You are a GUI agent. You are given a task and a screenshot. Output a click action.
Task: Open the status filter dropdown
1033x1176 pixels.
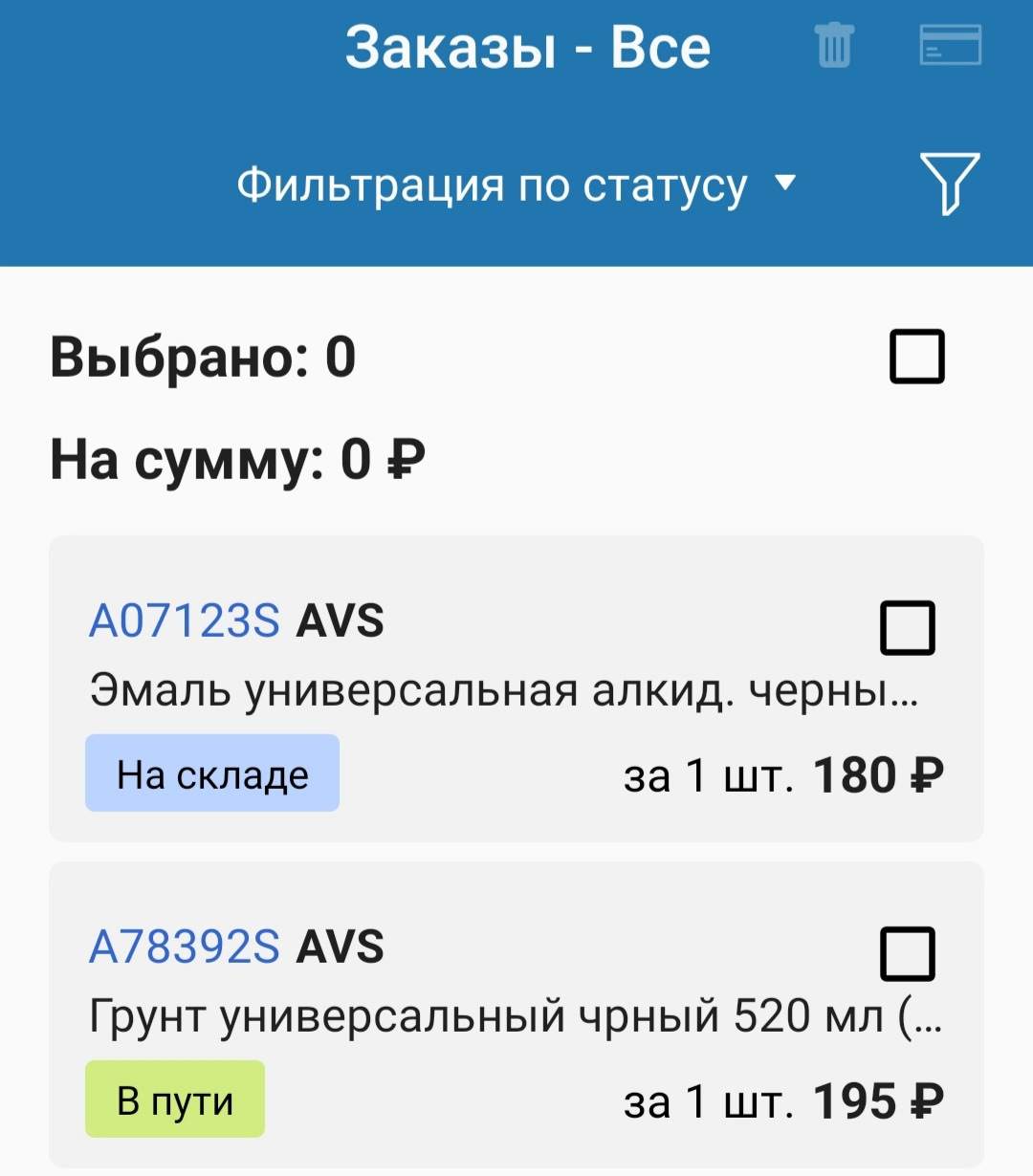click(494, 185)
